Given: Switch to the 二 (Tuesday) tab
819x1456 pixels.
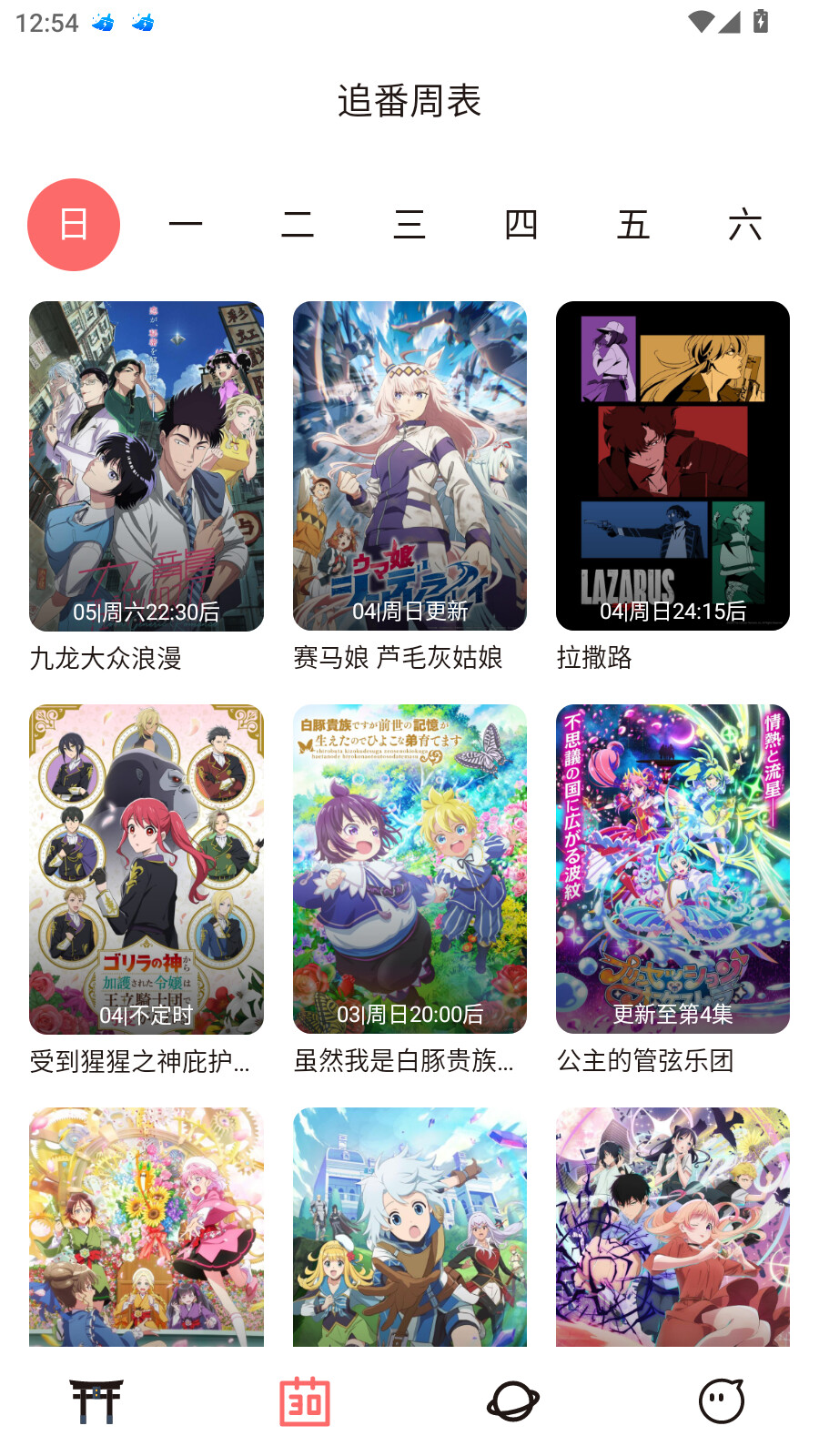Looking at the screenshot, I should [298, 225].
